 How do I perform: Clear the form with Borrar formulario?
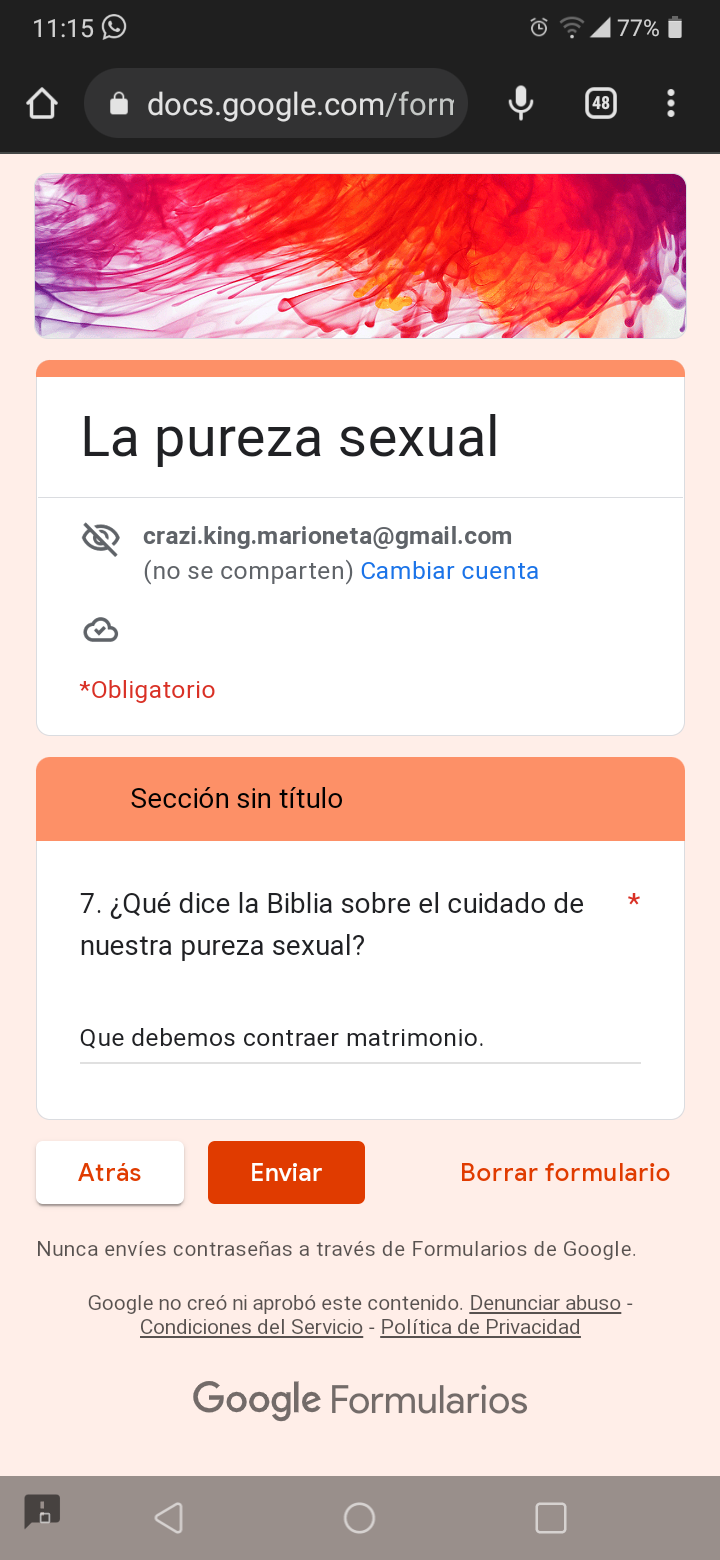tap(565, 1172)
